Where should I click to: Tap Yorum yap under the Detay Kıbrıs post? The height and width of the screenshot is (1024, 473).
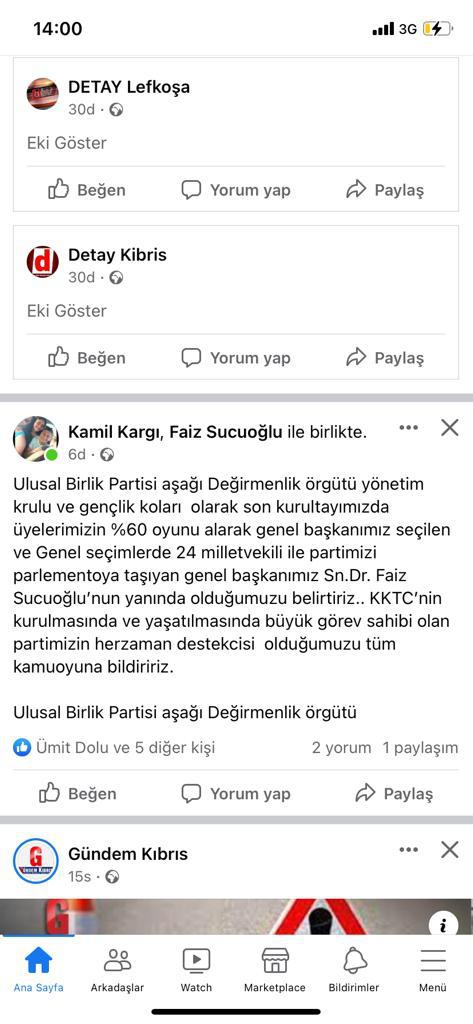236,358
